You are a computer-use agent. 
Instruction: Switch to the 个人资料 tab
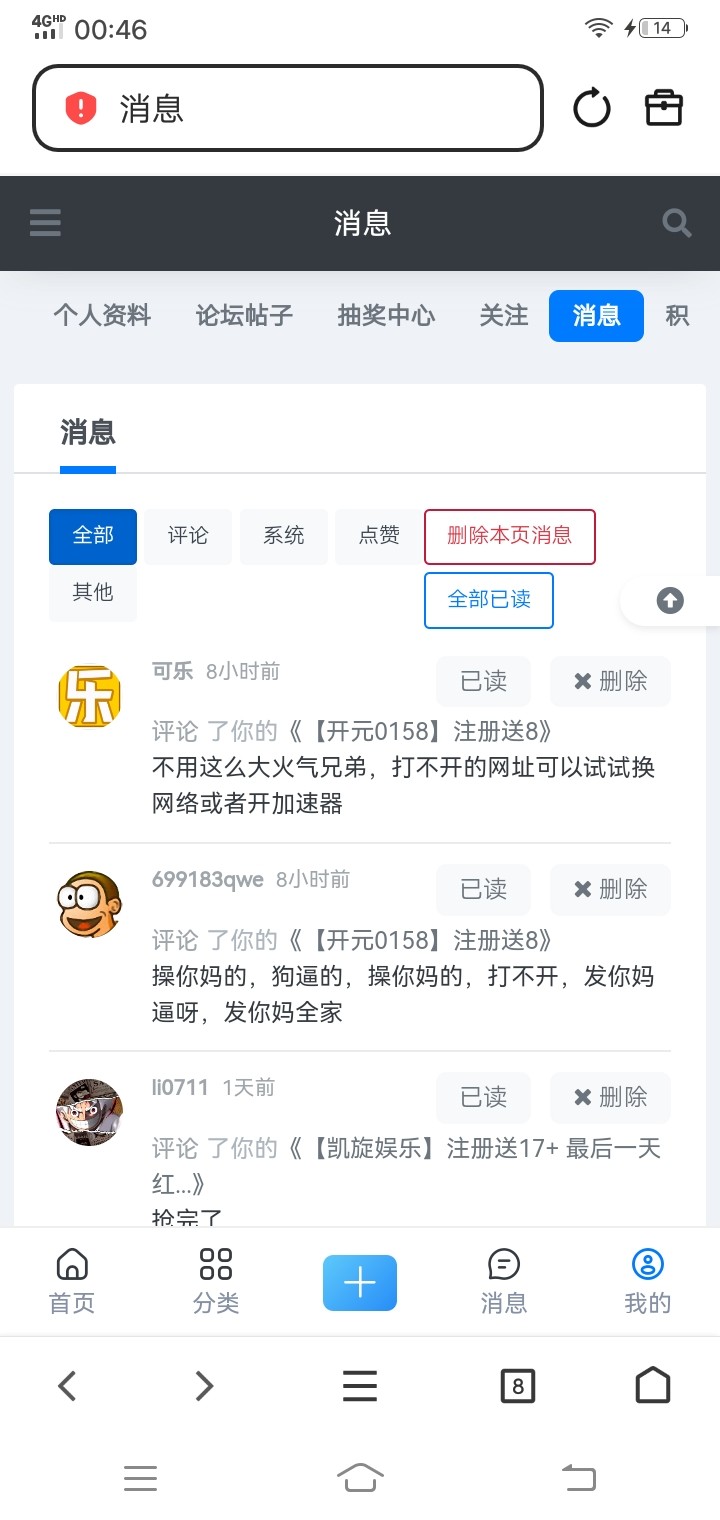[102, 316]
